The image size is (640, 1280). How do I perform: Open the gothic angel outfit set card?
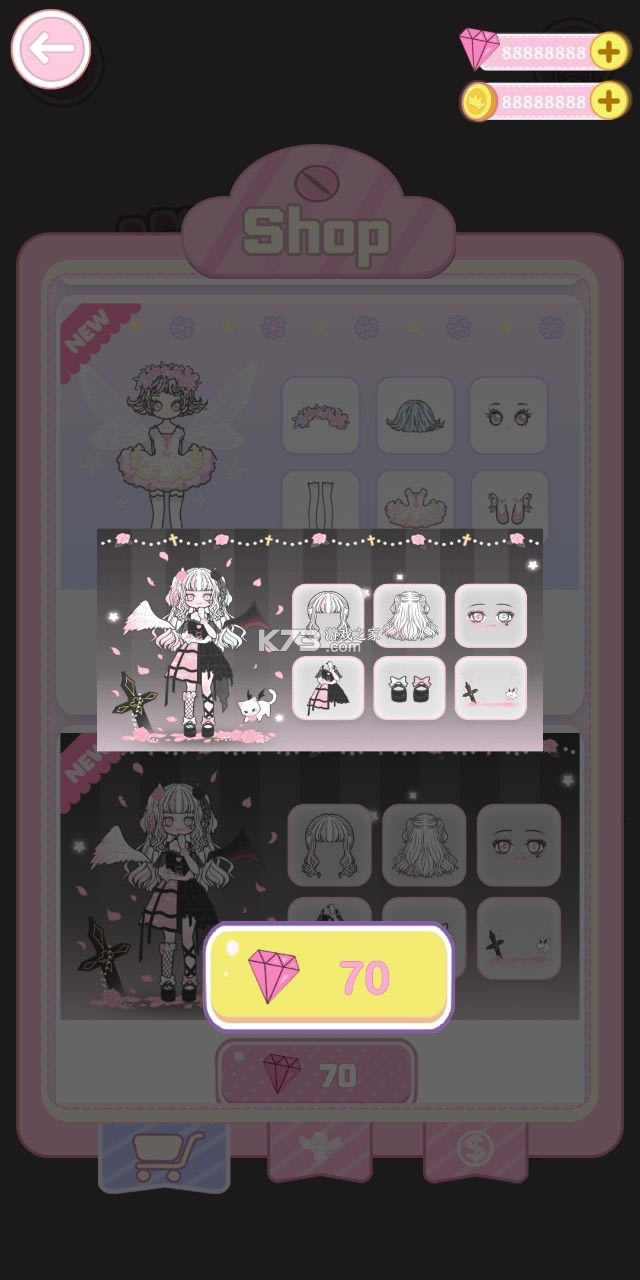pos(320,640)
